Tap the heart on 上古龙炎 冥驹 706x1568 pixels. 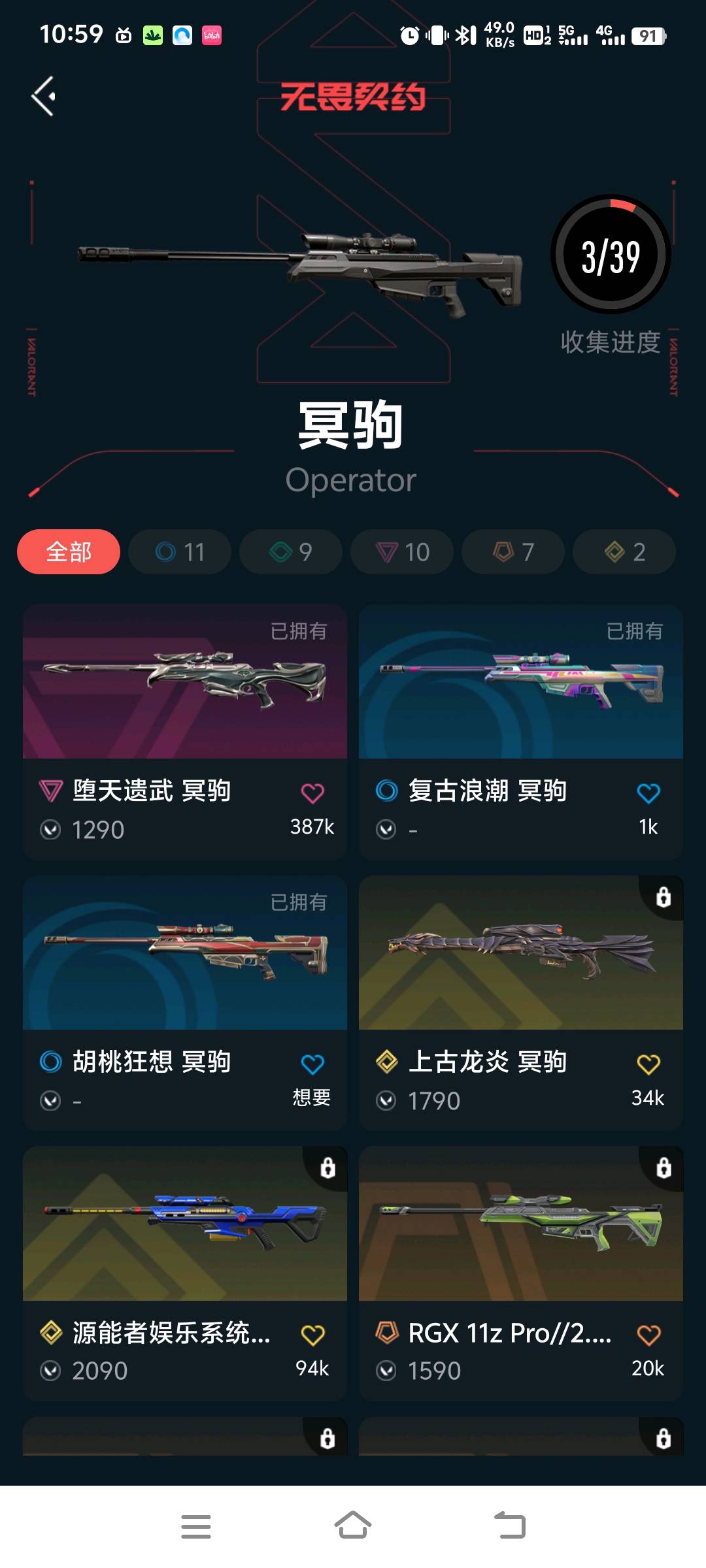648,1065
